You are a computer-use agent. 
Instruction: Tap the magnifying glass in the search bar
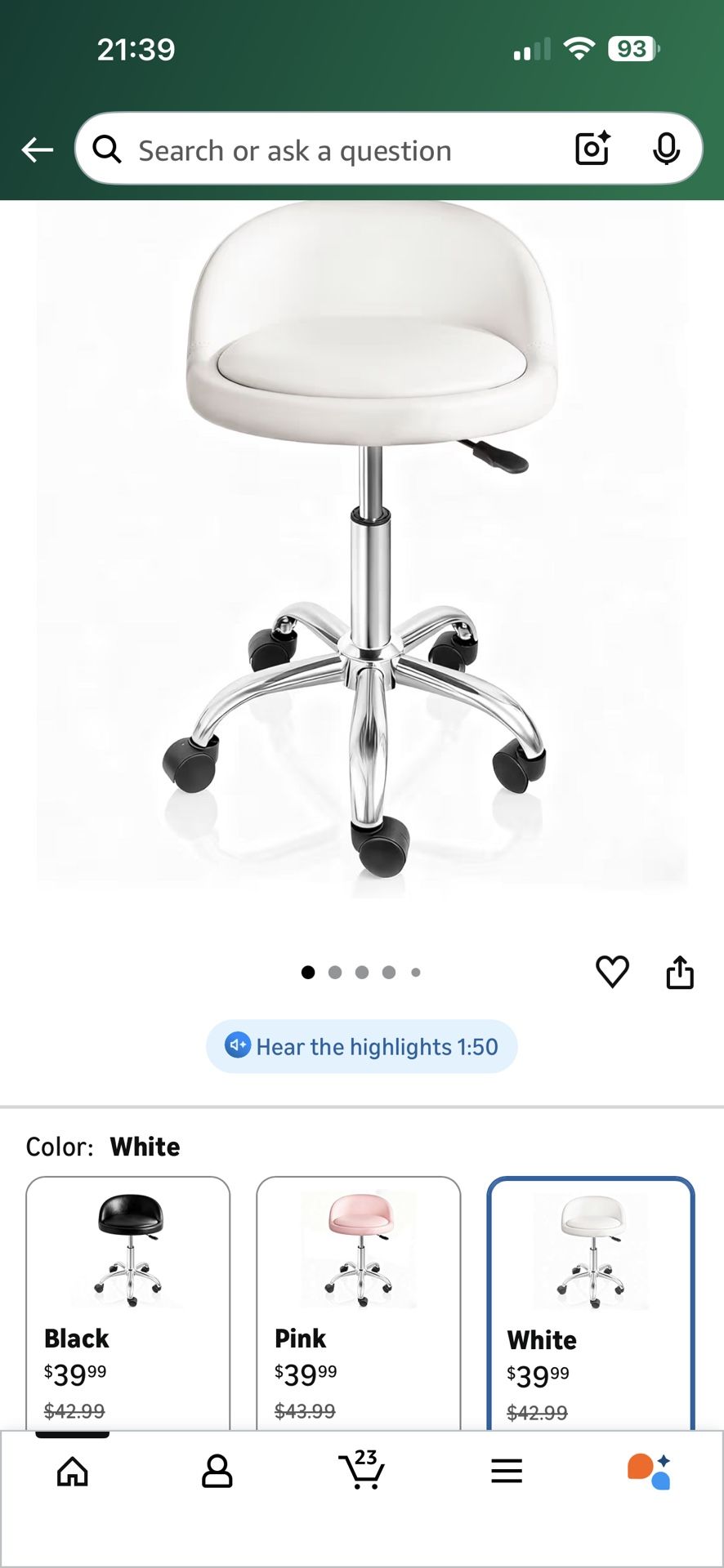(105, 149)
